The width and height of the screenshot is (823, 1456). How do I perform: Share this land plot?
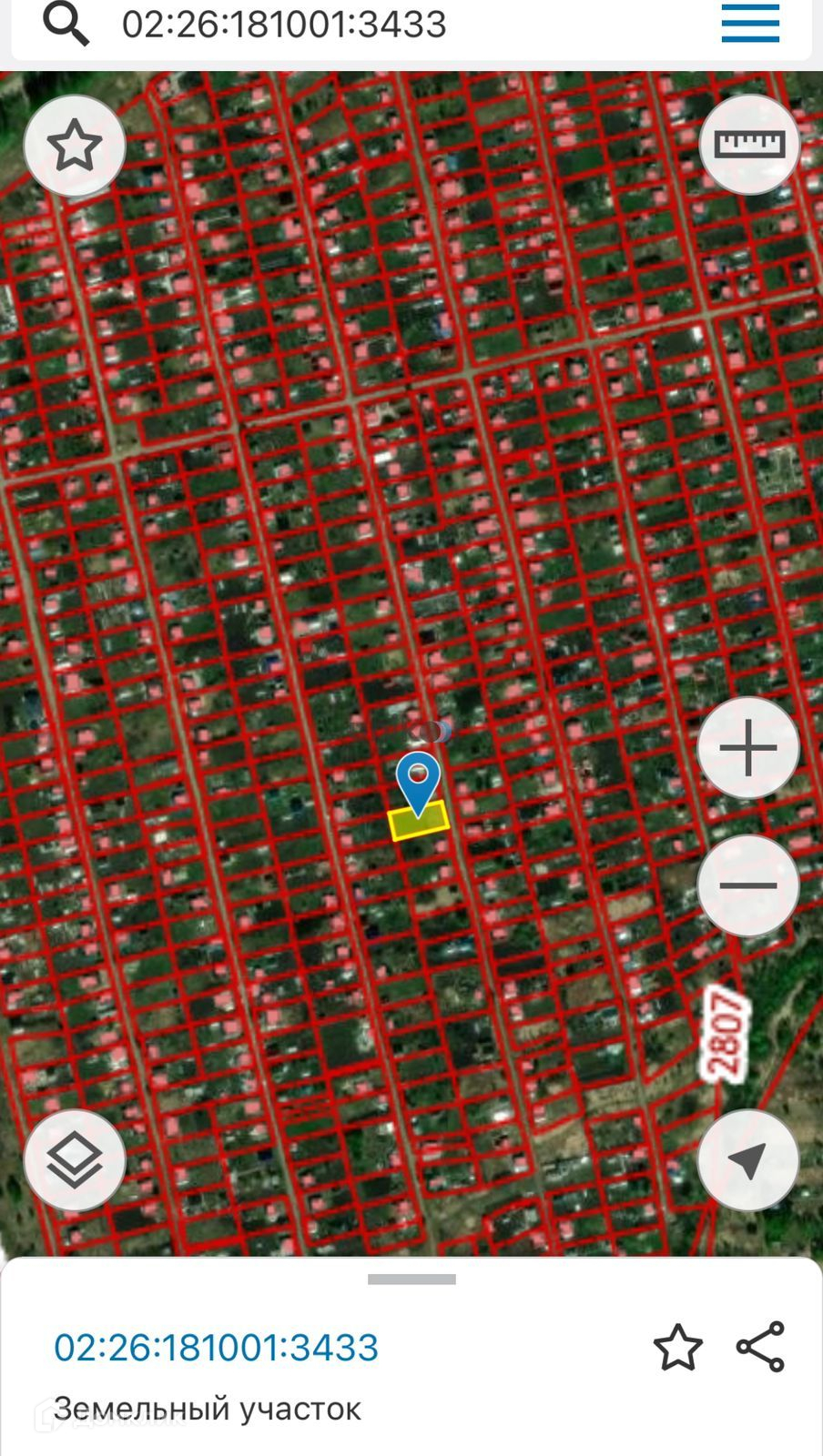coord(760,1347)
